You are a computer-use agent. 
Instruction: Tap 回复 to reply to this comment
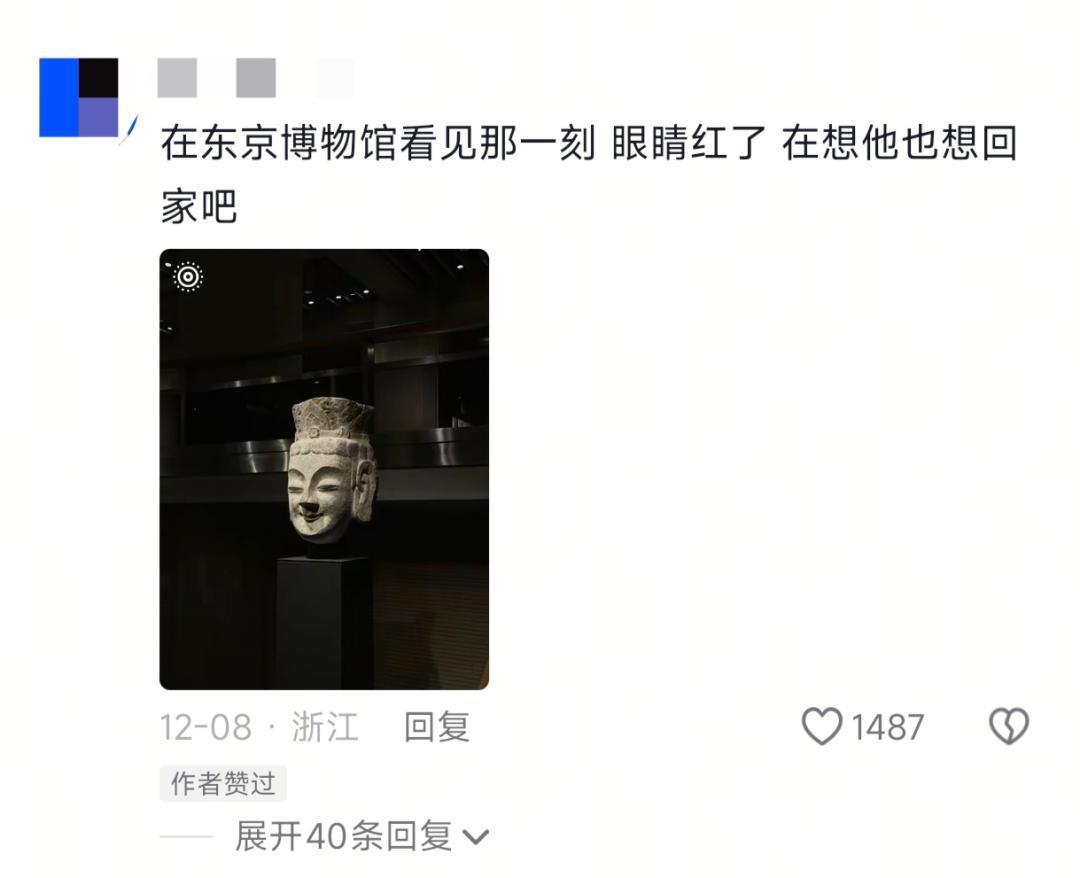click(x=436, y=727)
